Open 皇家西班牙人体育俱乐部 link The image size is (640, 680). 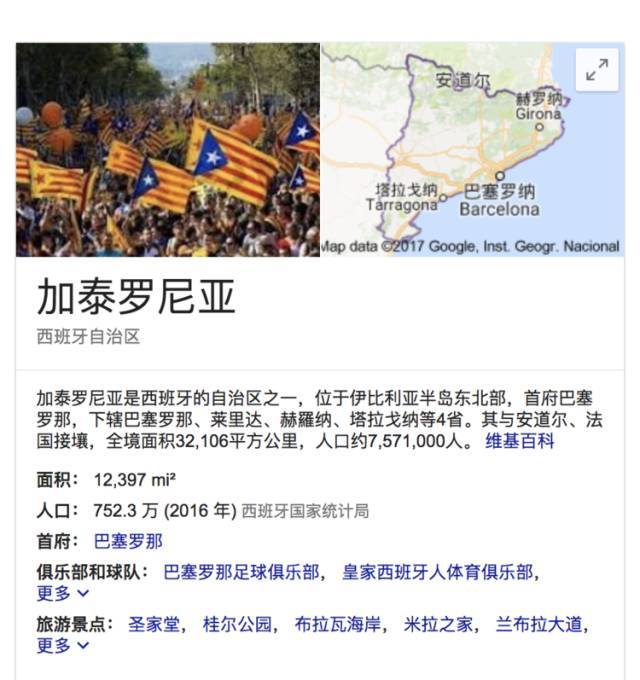click(x=437, y=573)
